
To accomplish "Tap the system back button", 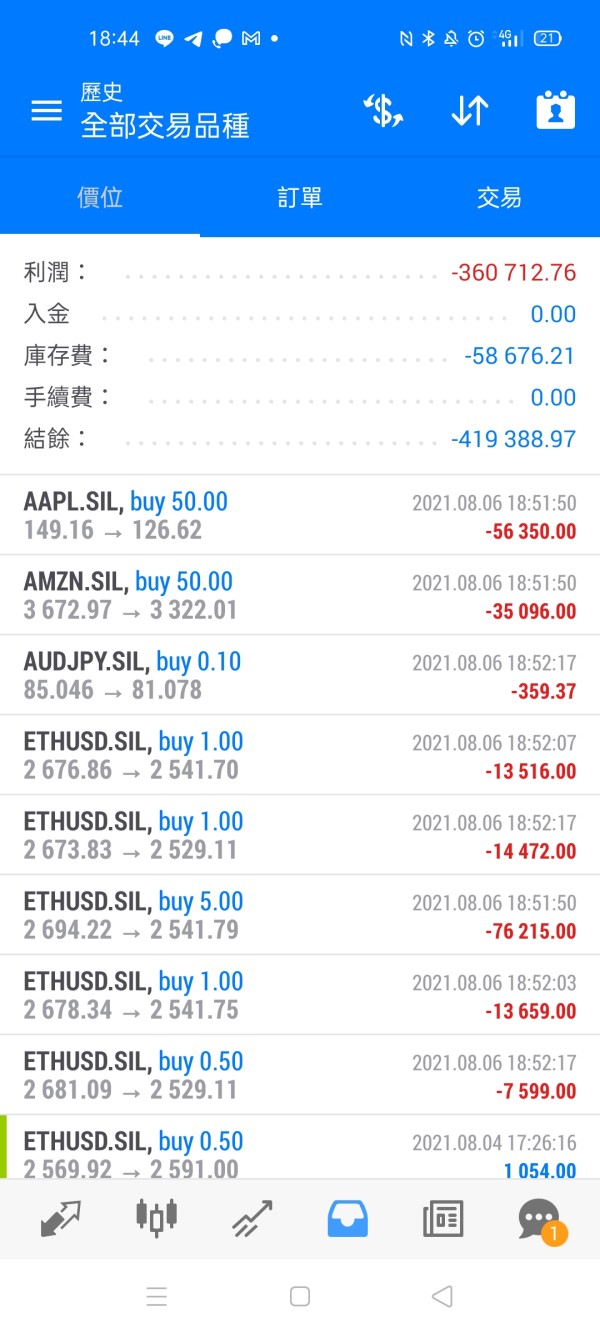I will pos(442,1297).
